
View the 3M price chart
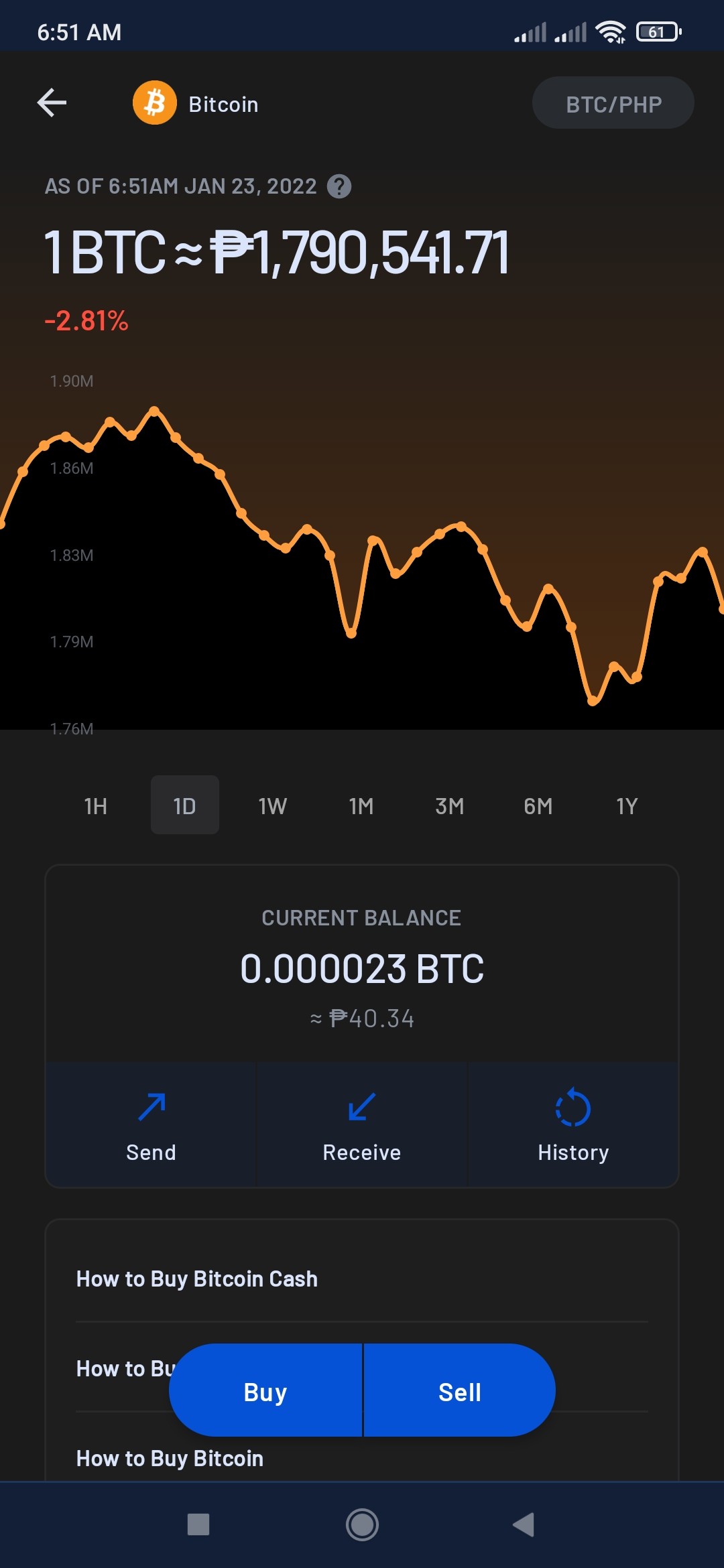[450, 805]
